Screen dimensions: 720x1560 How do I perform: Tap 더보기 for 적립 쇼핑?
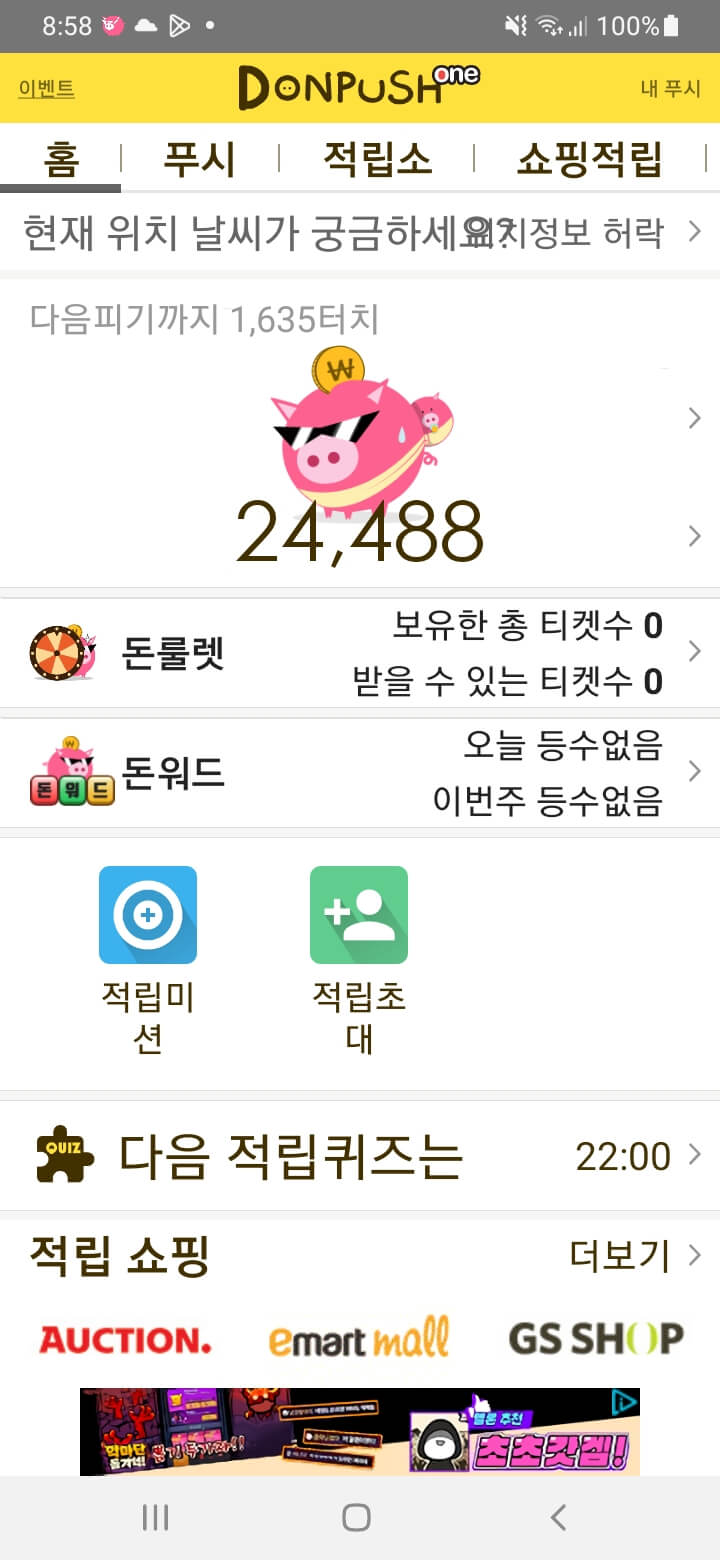pos(632,1256)
